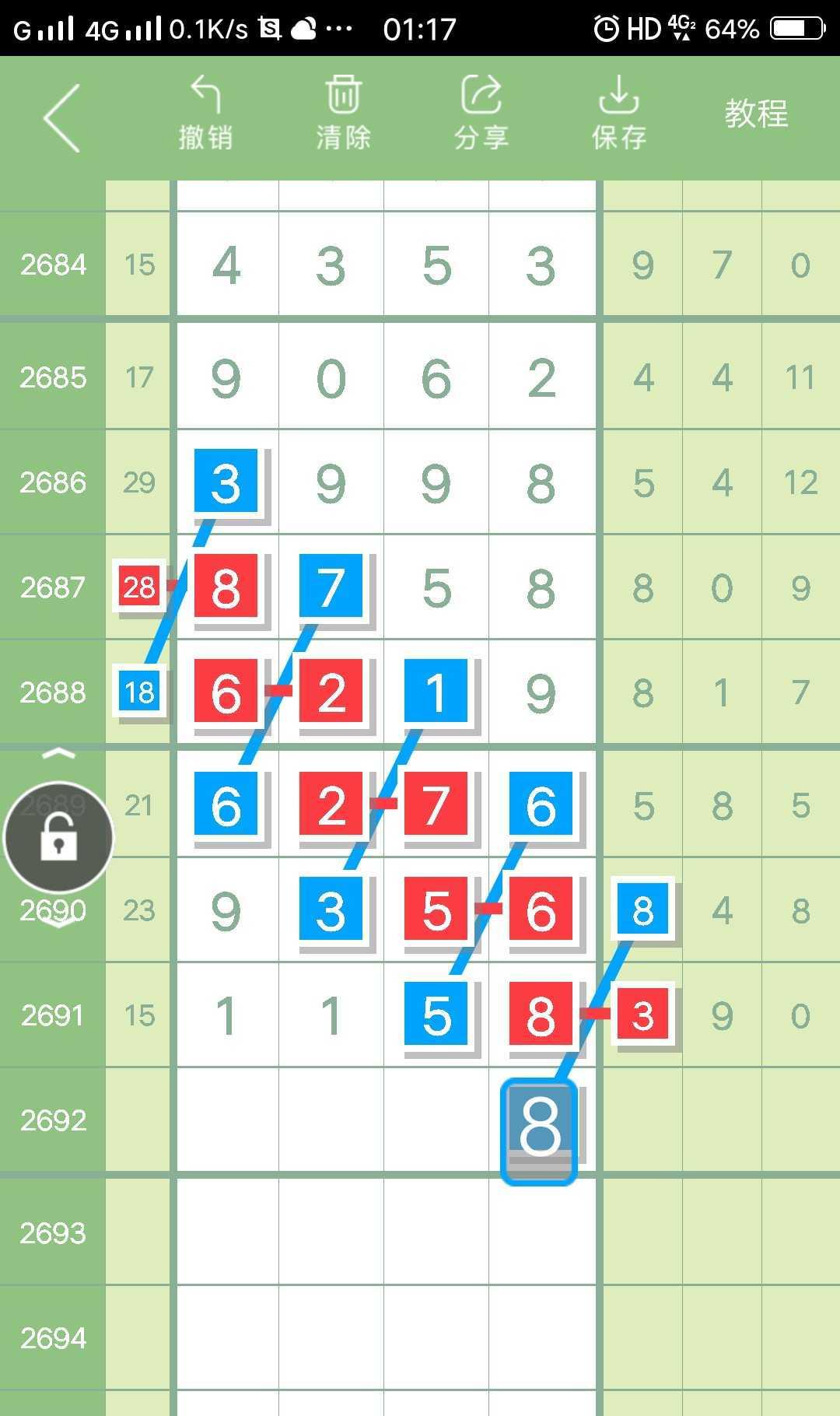Share the chart via 分享
840x1416 pixels.
pyautogui.click(x=481, y=114)
